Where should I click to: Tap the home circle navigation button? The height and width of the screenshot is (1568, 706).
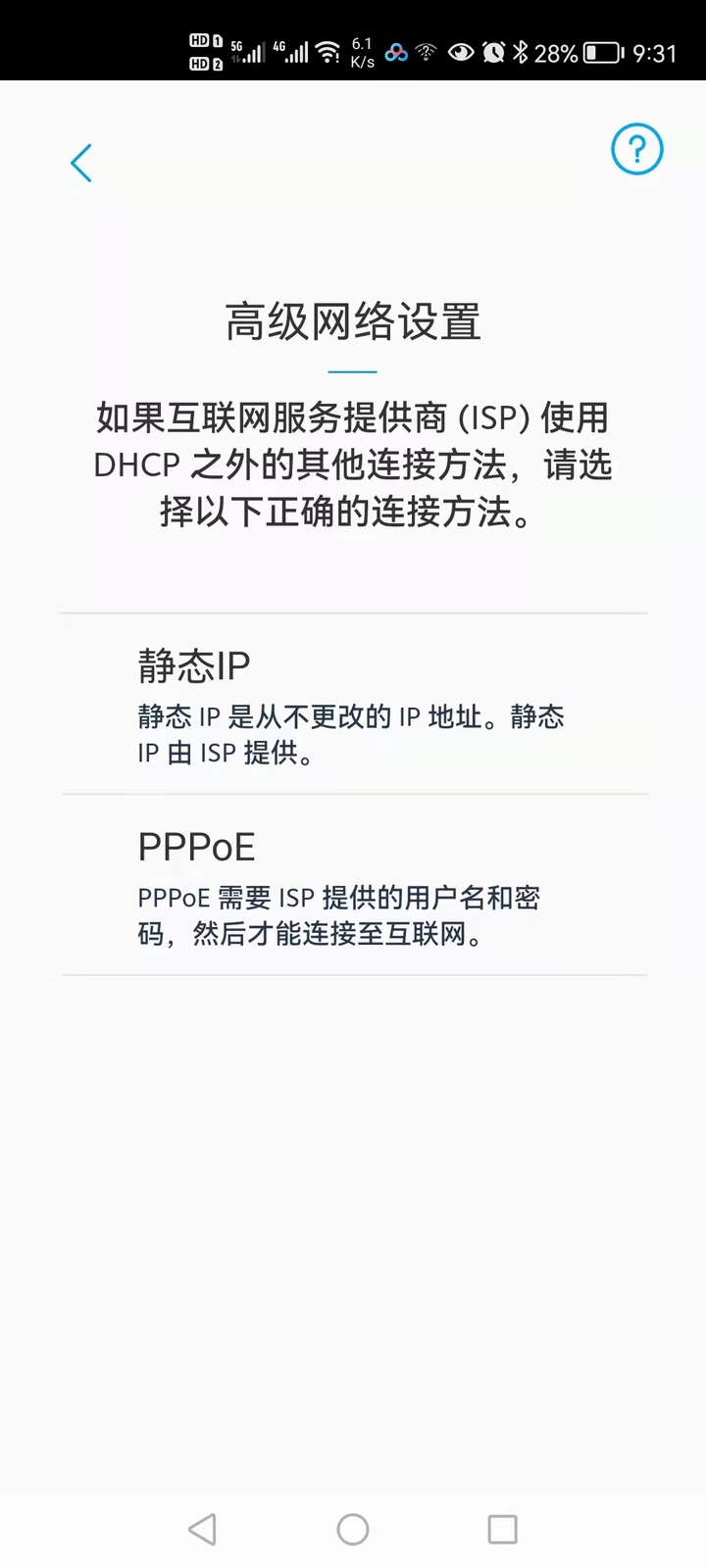coord(353,1528)
